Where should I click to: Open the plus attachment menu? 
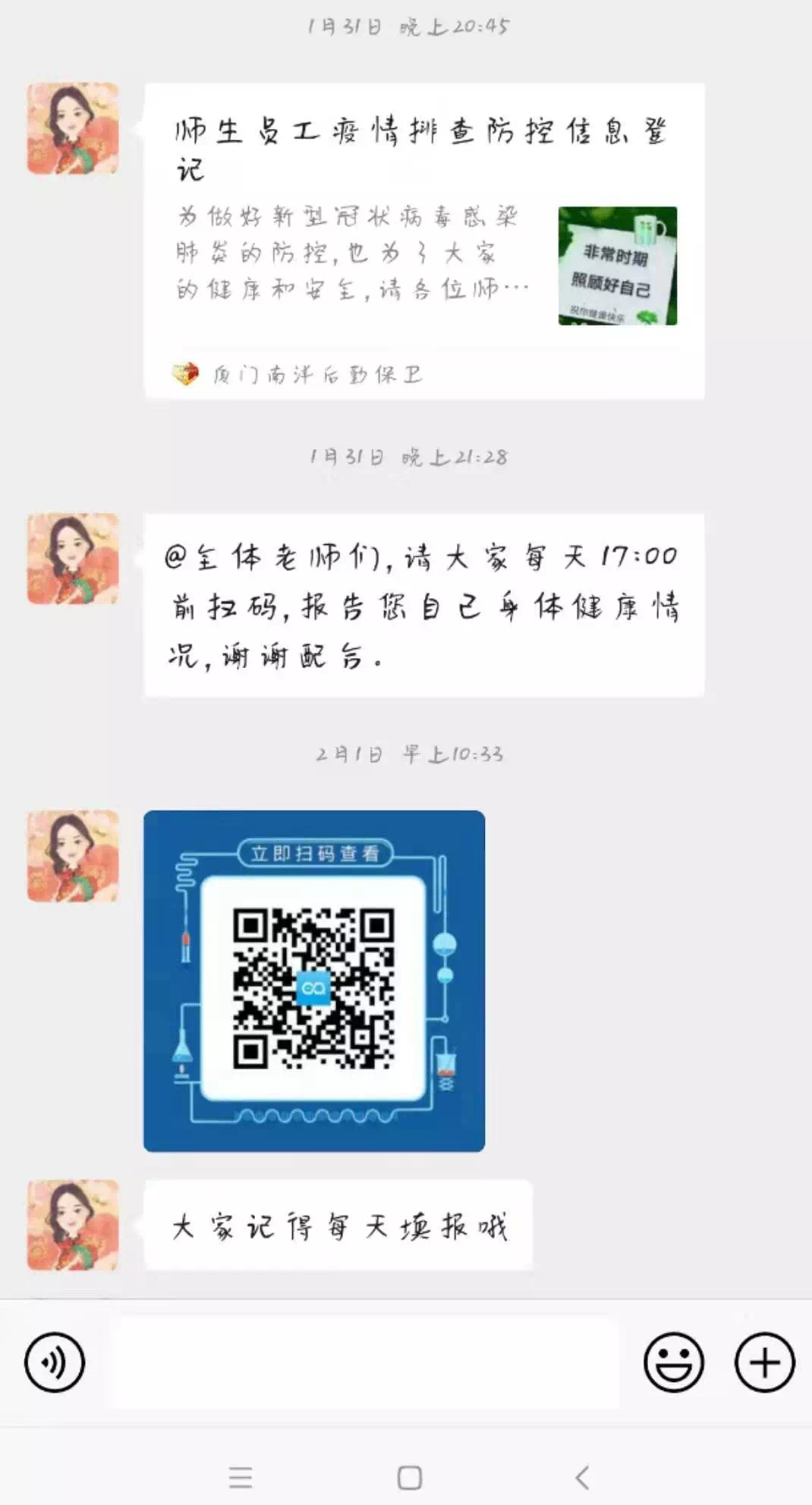click(x=764, y=1362)
